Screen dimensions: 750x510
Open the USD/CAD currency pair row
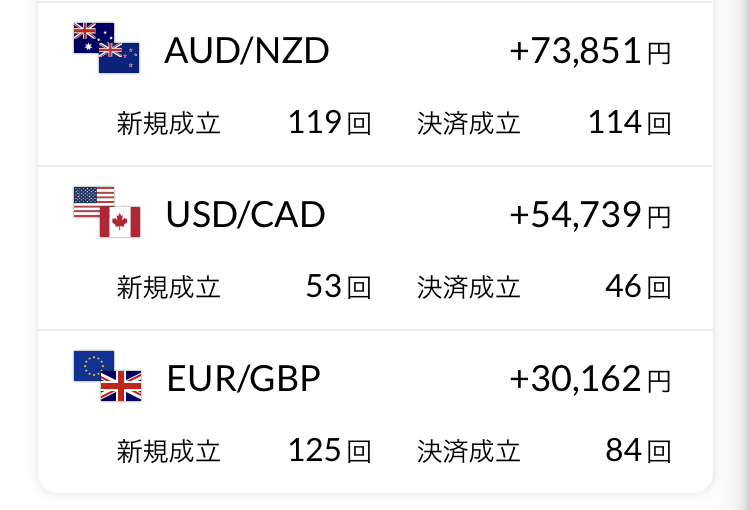(375, 248)
